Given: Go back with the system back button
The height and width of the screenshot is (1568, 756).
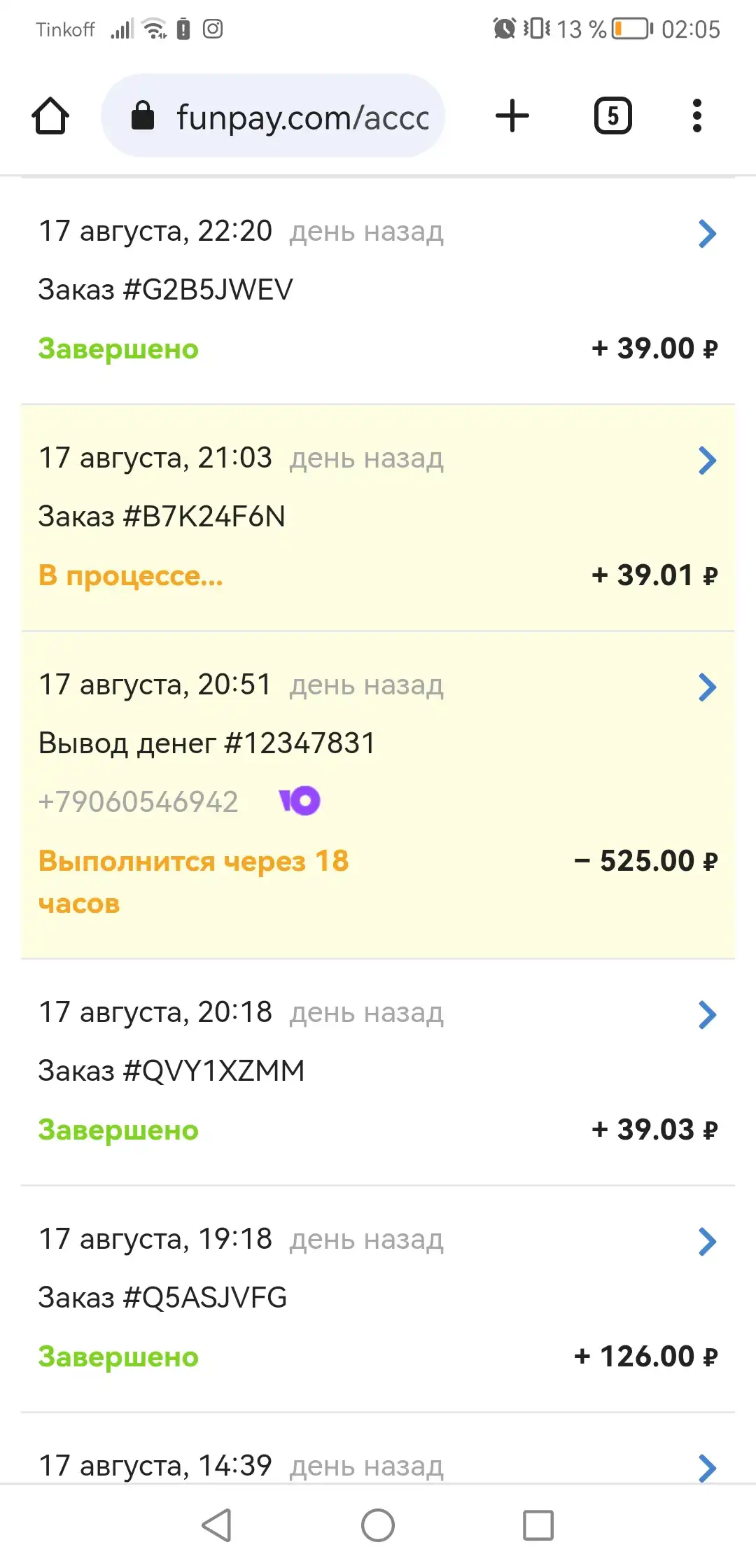Looking at the screenshot, I should pos(217,1525).
